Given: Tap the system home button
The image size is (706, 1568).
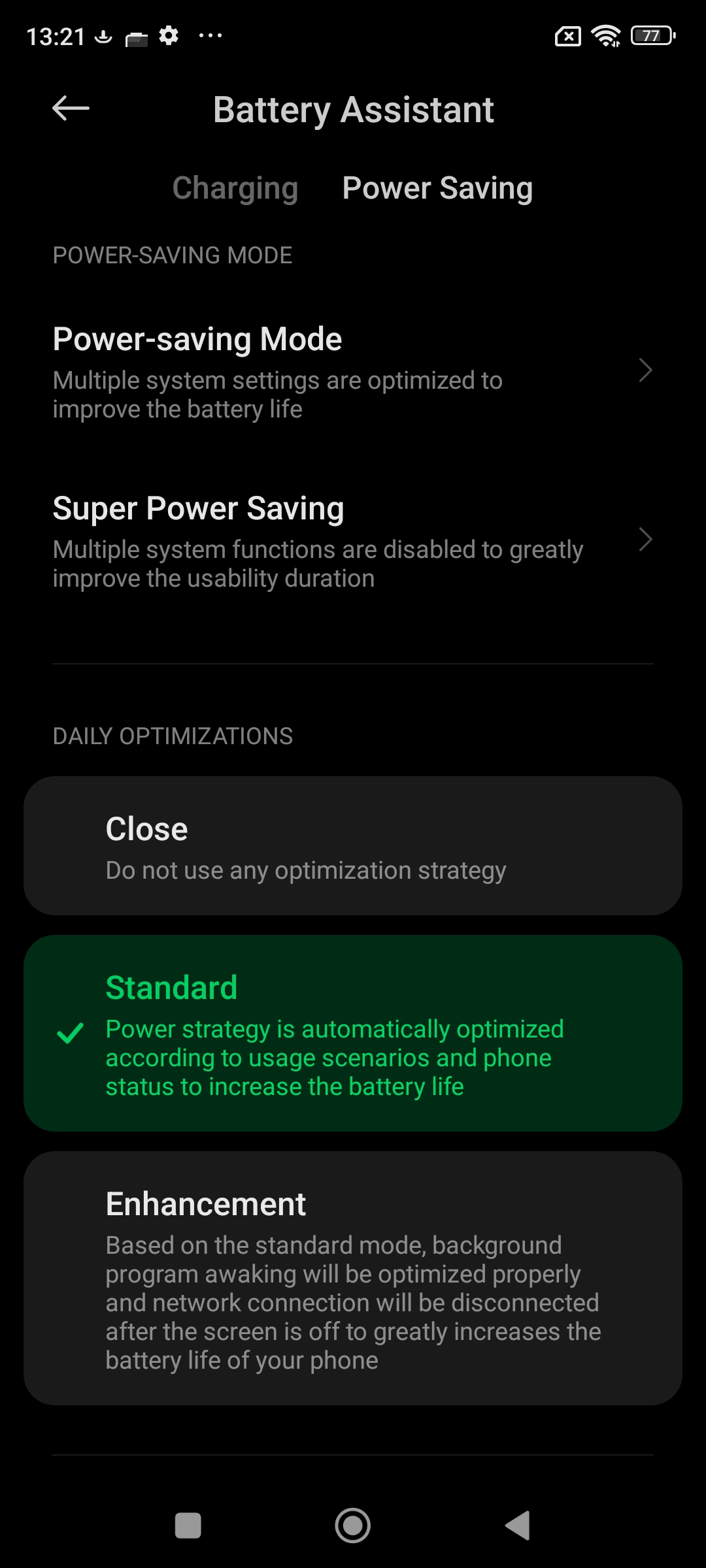Looking at the screenshot, I should pyautogui.click(x=353, y=1526).
